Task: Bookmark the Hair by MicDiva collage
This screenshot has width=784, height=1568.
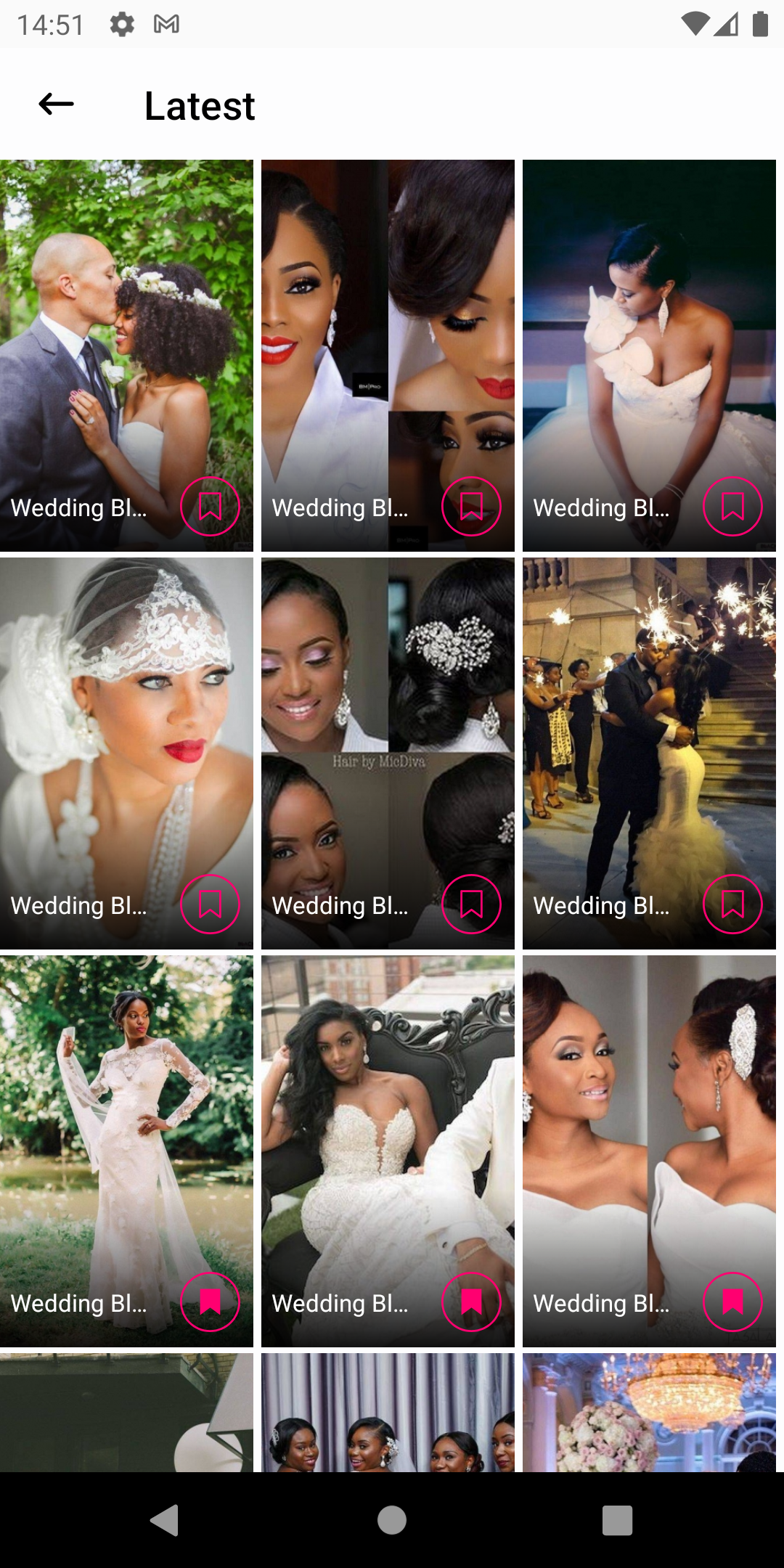Action: [471, 904]
